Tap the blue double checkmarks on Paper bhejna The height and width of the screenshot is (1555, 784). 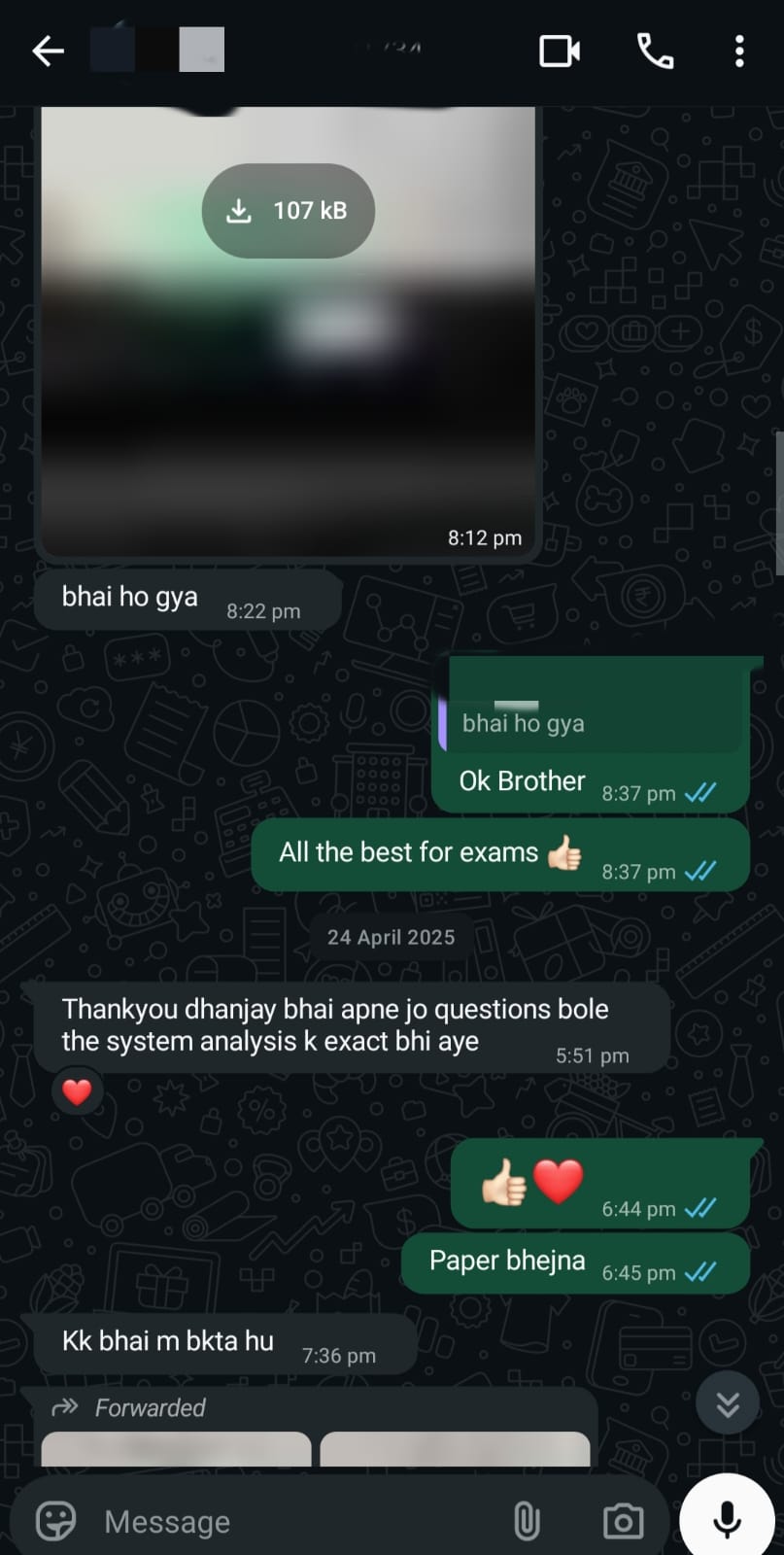(701, 1272)
